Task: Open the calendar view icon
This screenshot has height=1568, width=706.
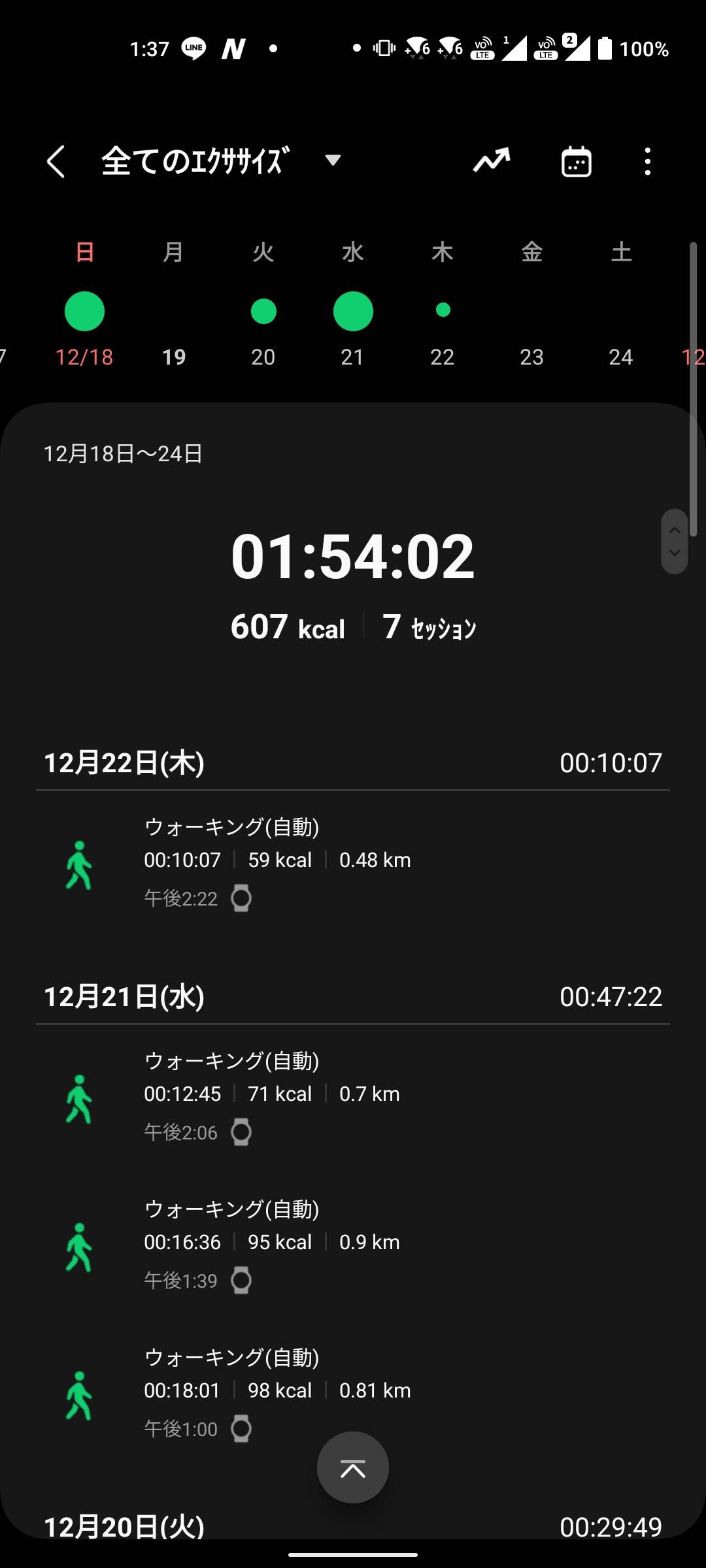Action: 577,161
